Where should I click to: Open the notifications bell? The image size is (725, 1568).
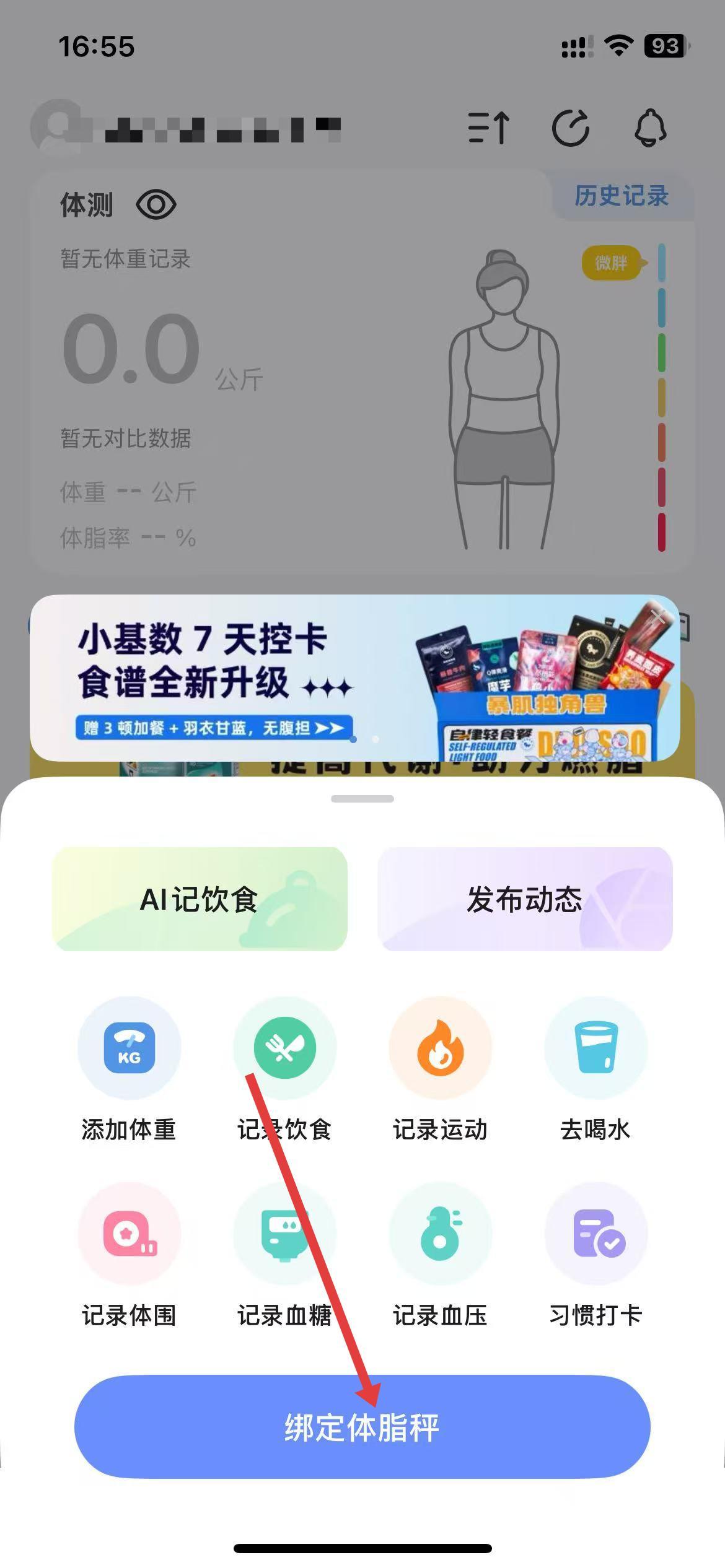tap(650, 128)
